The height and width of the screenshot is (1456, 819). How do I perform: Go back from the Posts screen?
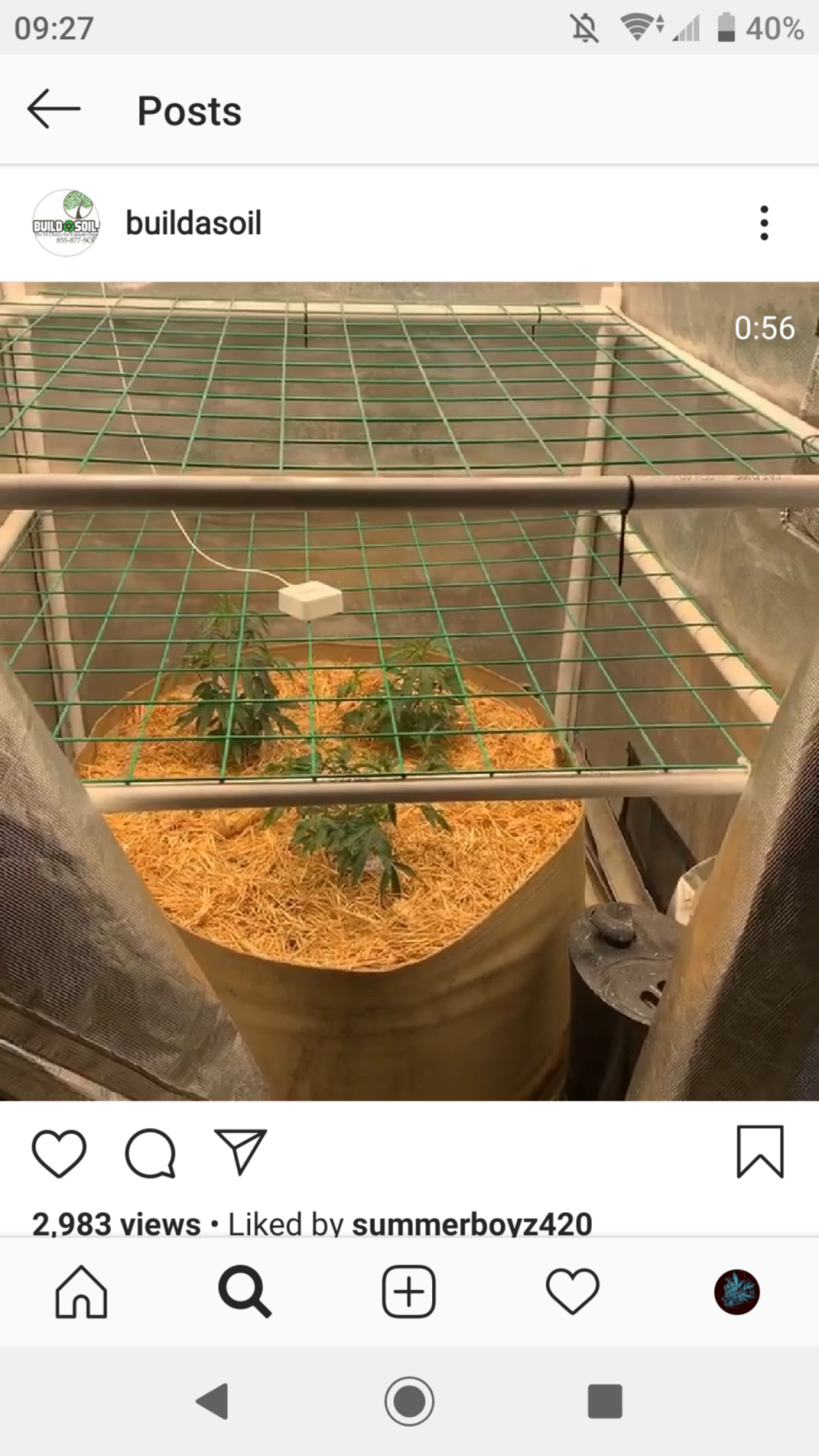click(x=54, y=110)
